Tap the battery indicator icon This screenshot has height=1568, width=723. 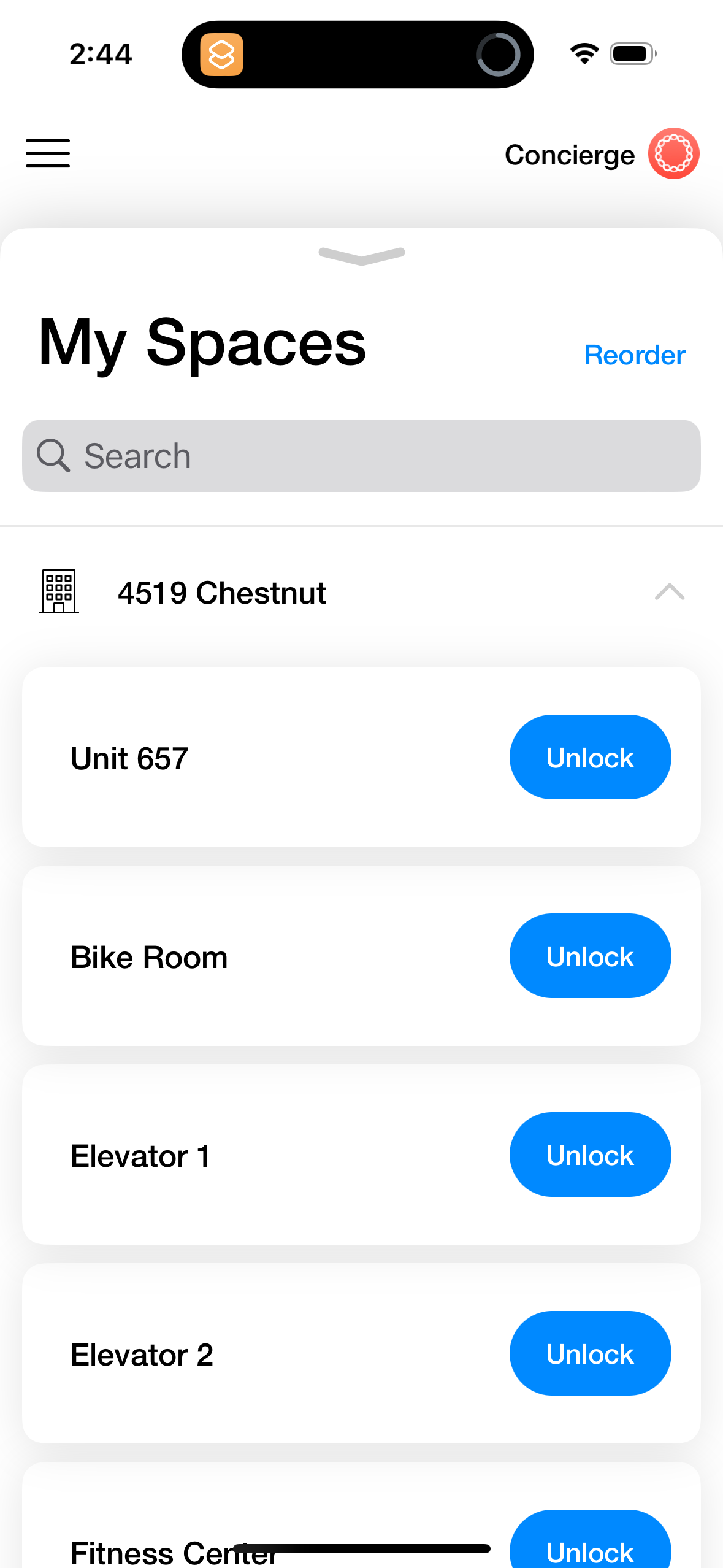pyautogui.click(x=631, y=54)
